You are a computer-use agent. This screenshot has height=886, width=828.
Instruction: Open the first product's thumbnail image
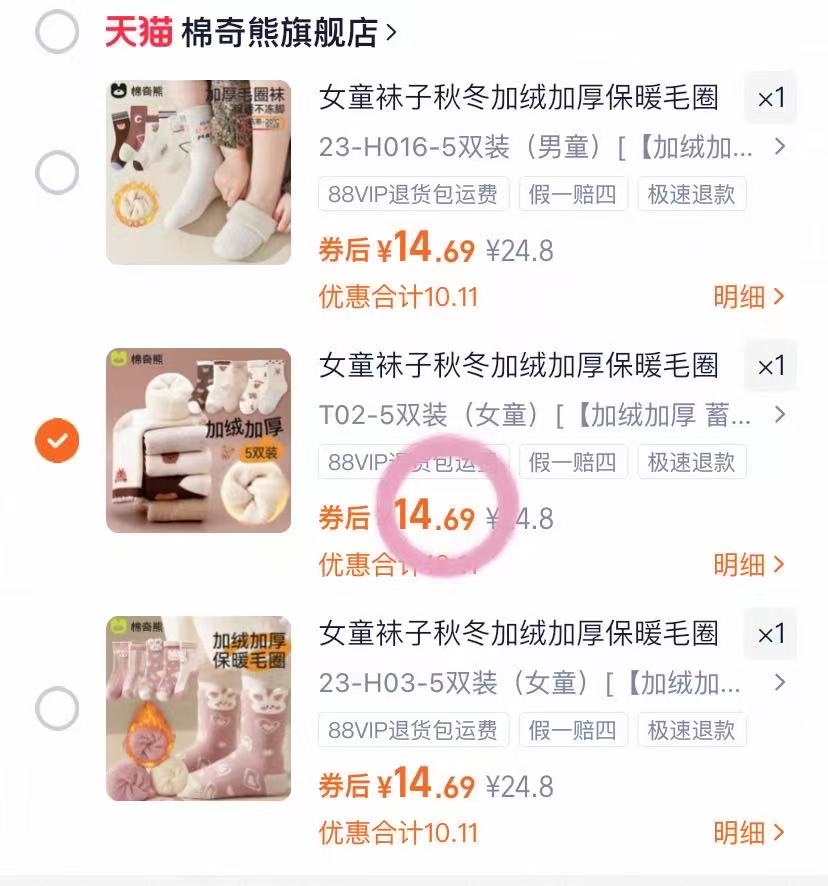pos(198,173)
